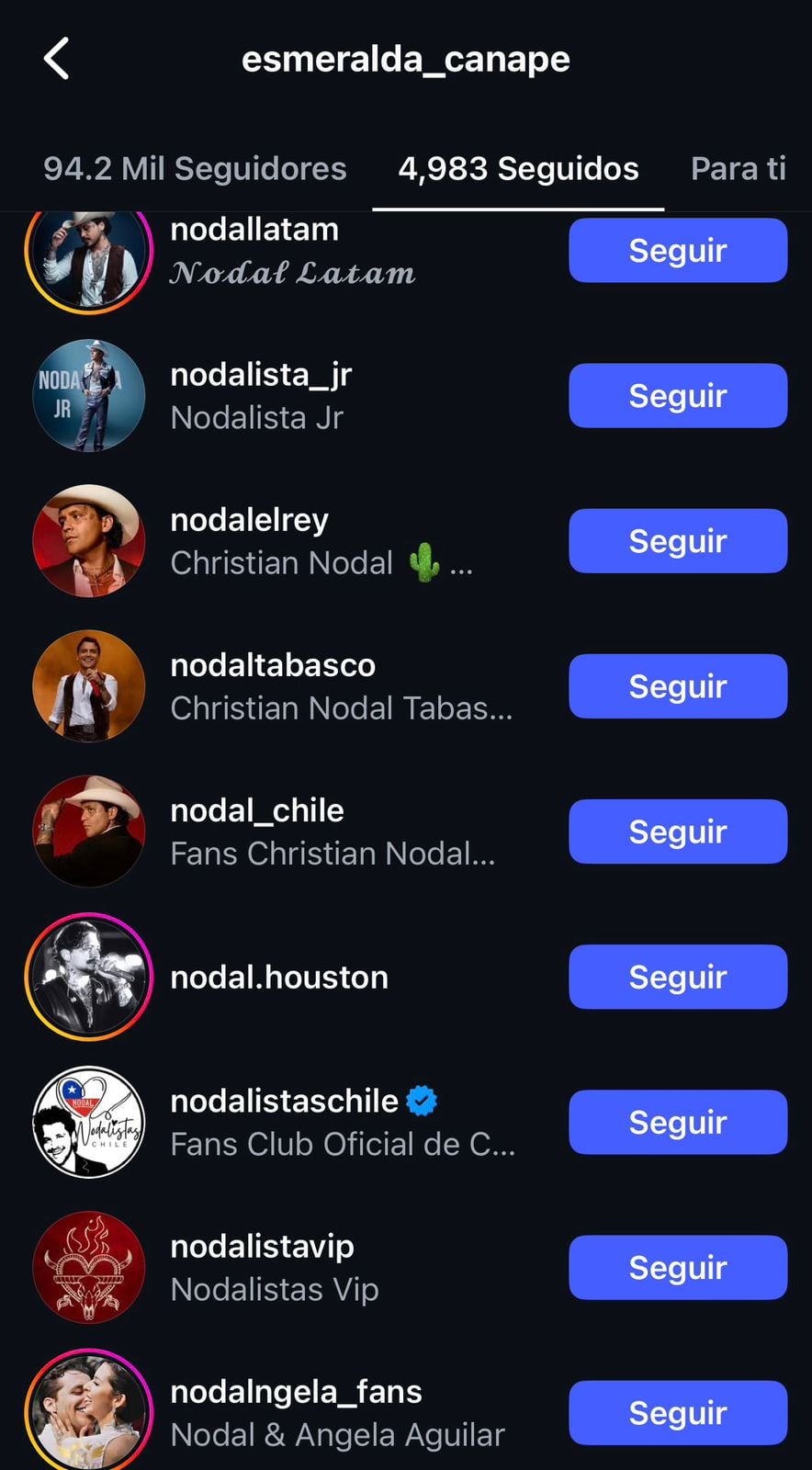
Task: Switch to the 94.2 Mil Seguidores tab
Action: tap(194, 169)
